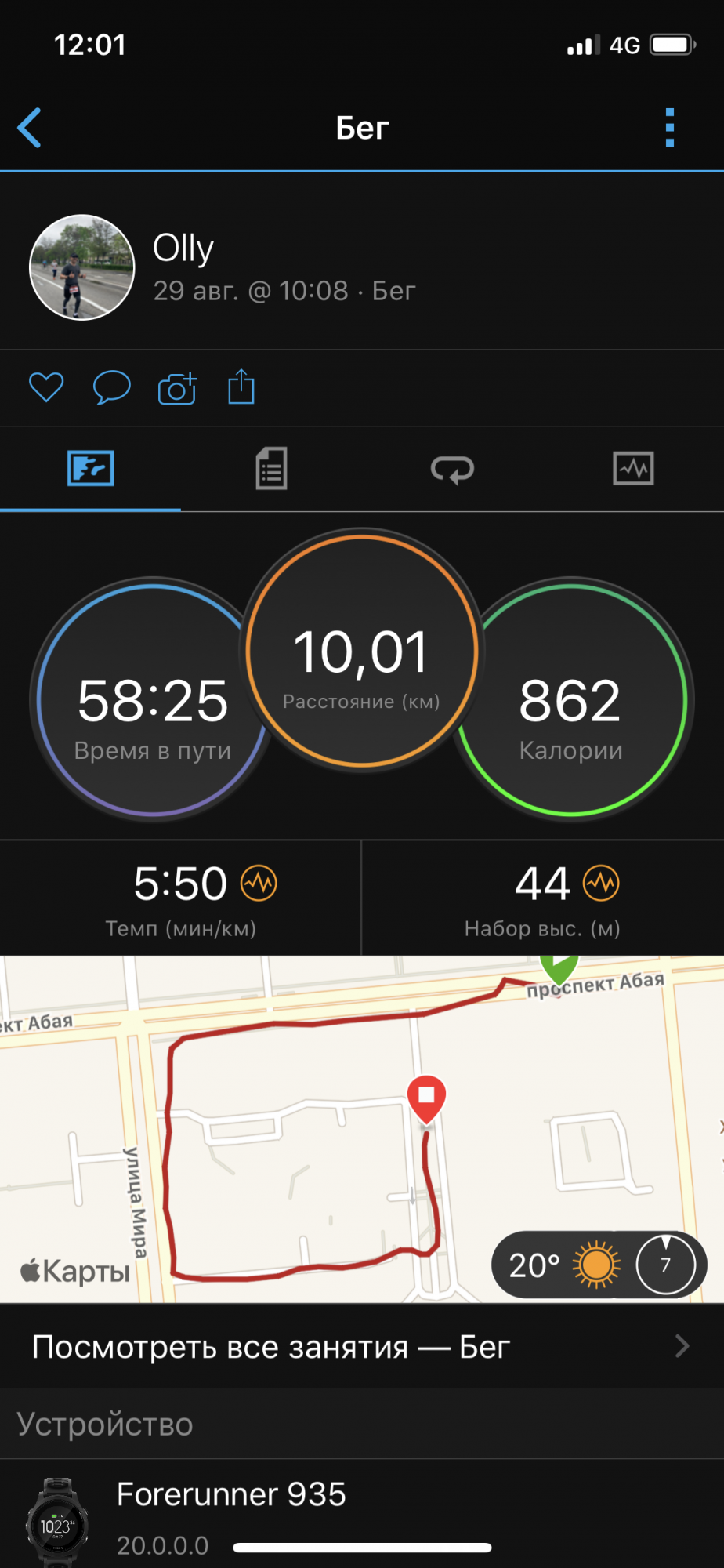
Task: Go back using the arrow
Action: (x=30, y=128)
